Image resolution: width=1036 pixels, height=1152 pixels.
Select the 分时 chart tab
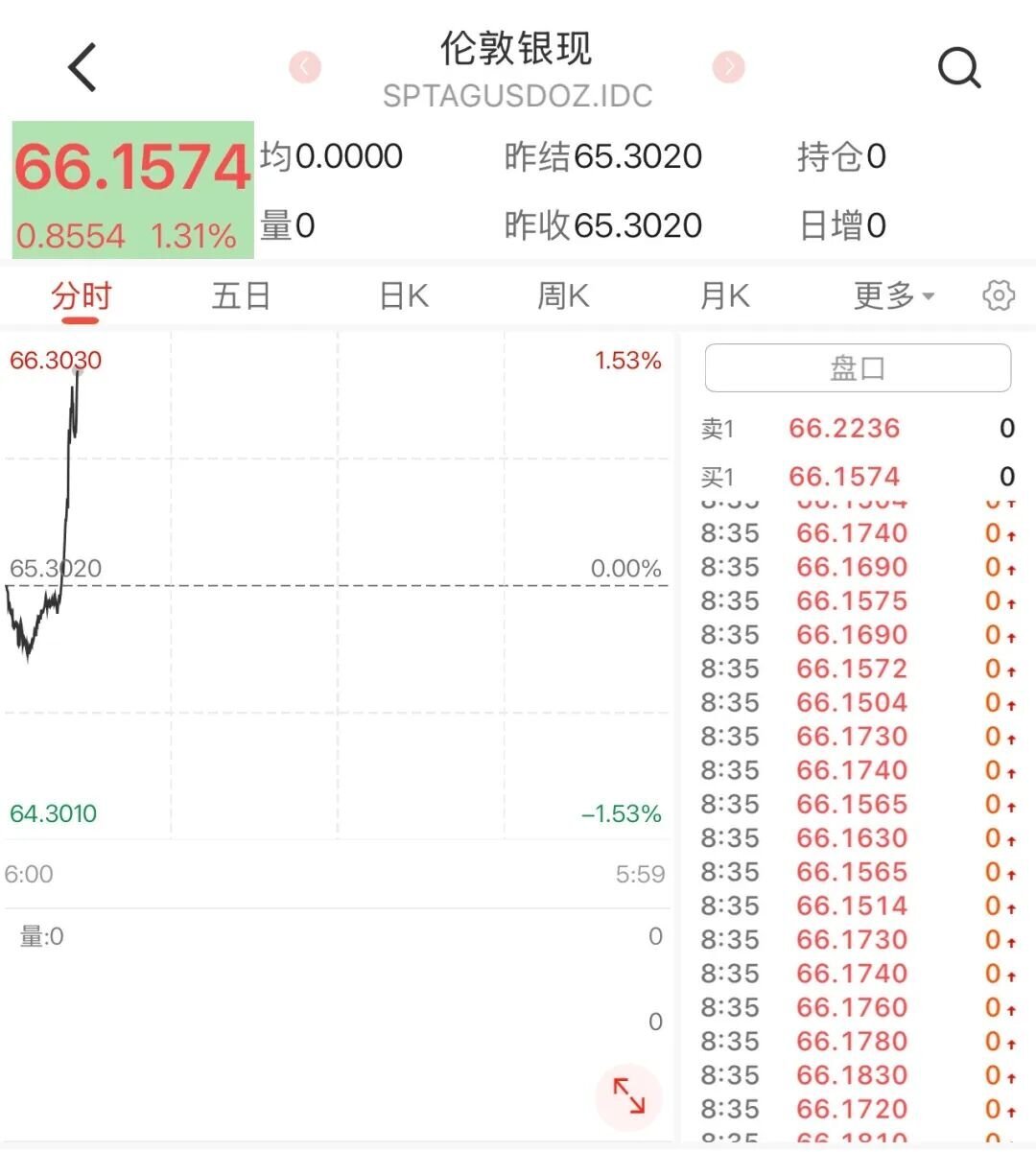82,295
